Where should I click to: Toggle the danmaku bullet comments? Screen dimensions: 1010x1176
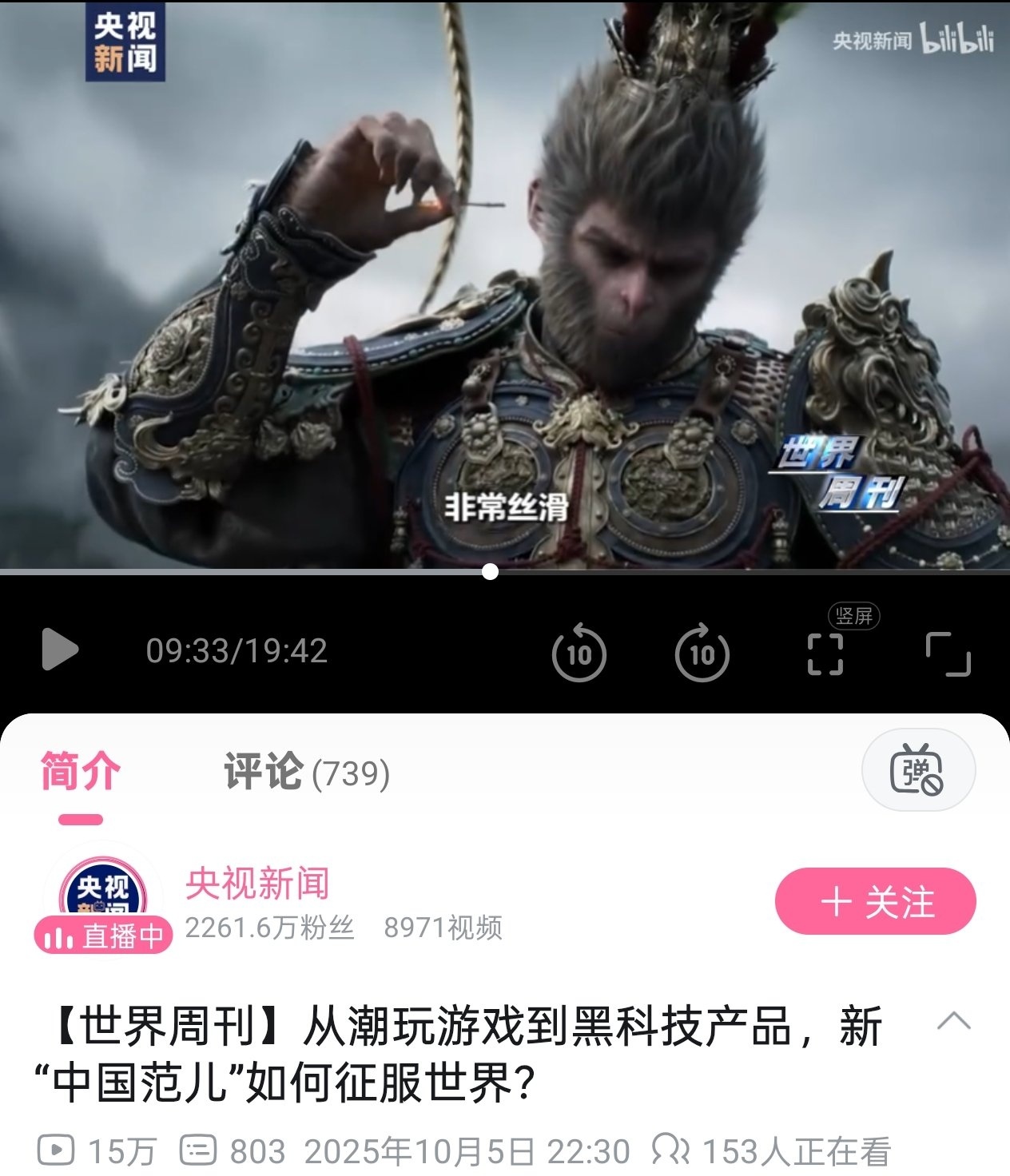click(x=918, y=770)
